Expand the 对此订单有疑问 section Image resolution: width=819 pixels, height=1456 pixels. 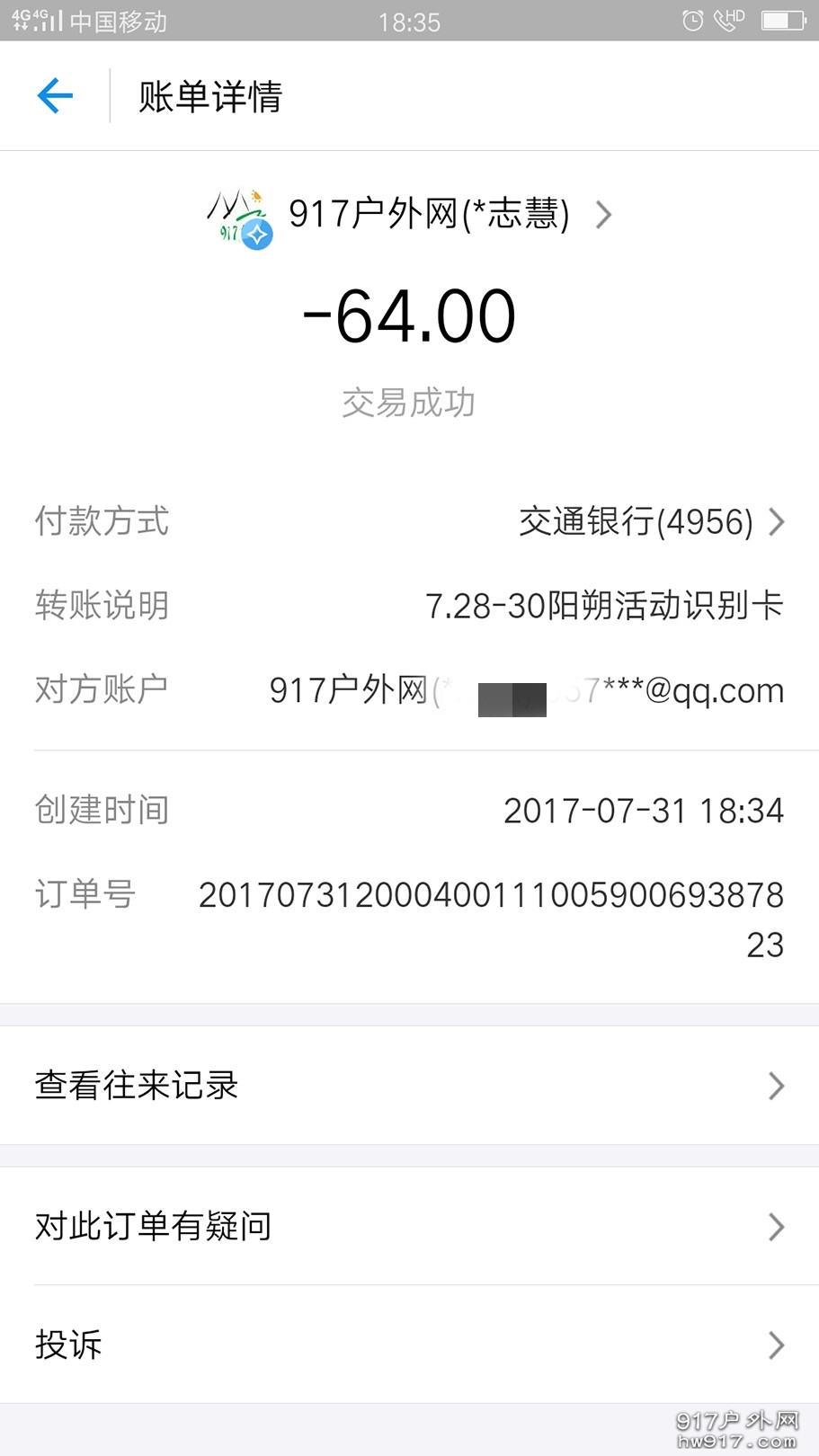[409, 1227]
